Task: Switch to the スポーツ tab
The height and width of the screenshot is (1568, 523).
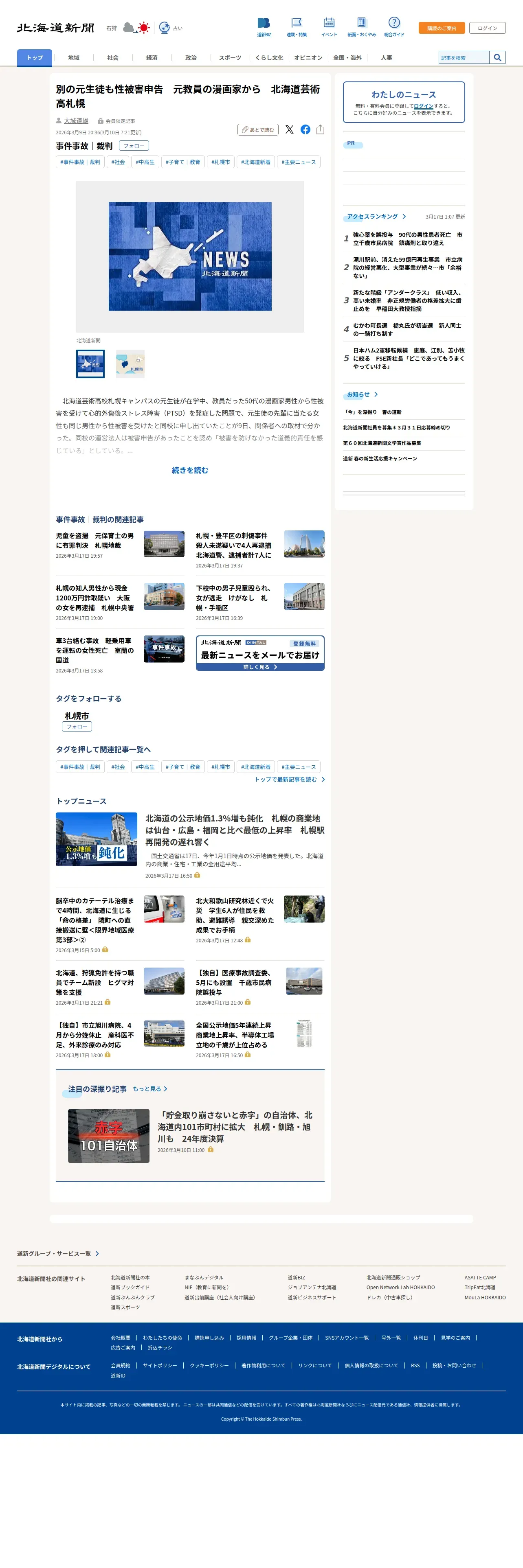Action: click(230, 58)
